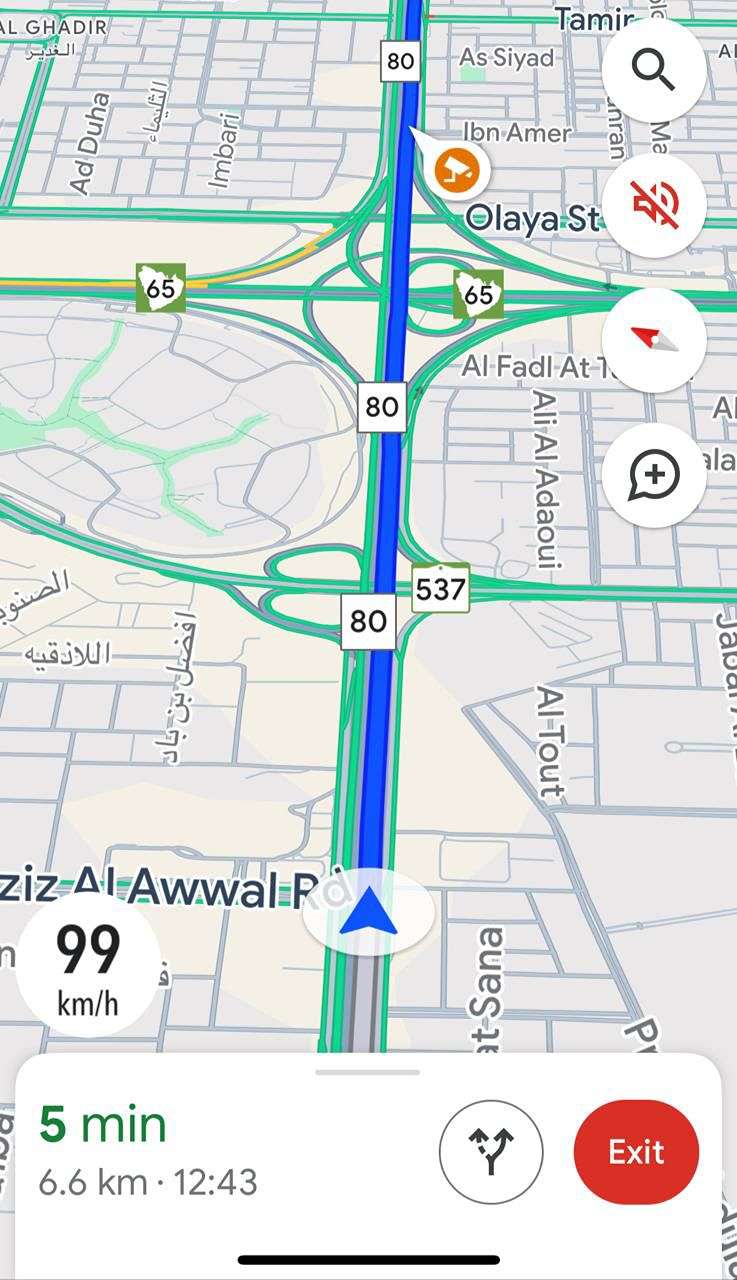Image resolution: width=737 pixels, height=1280 pixels.
Task: Open the report incident speech-bubble icon
Action: [654, 475]
